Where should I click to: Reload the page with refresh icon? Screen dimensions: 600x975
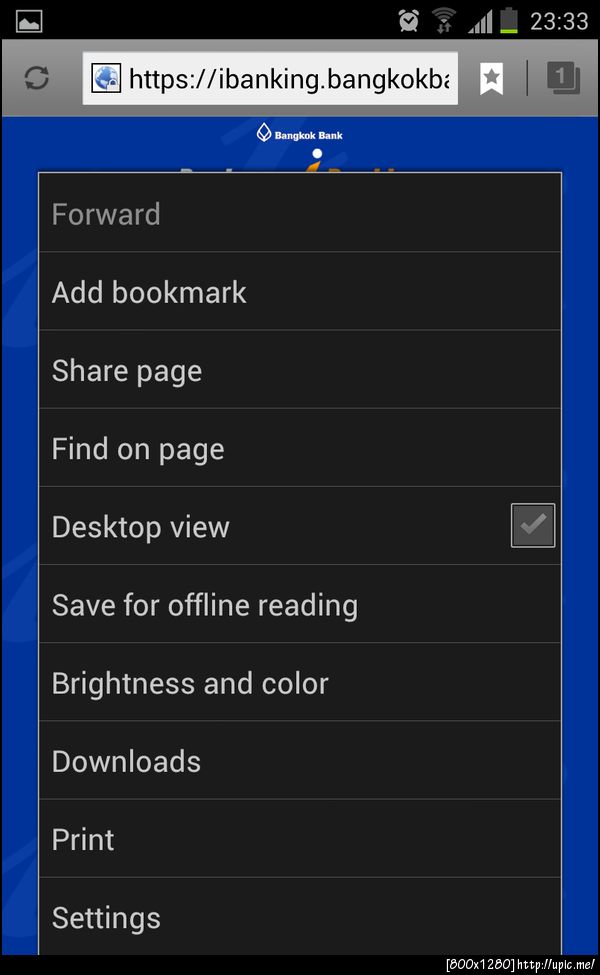37,79
